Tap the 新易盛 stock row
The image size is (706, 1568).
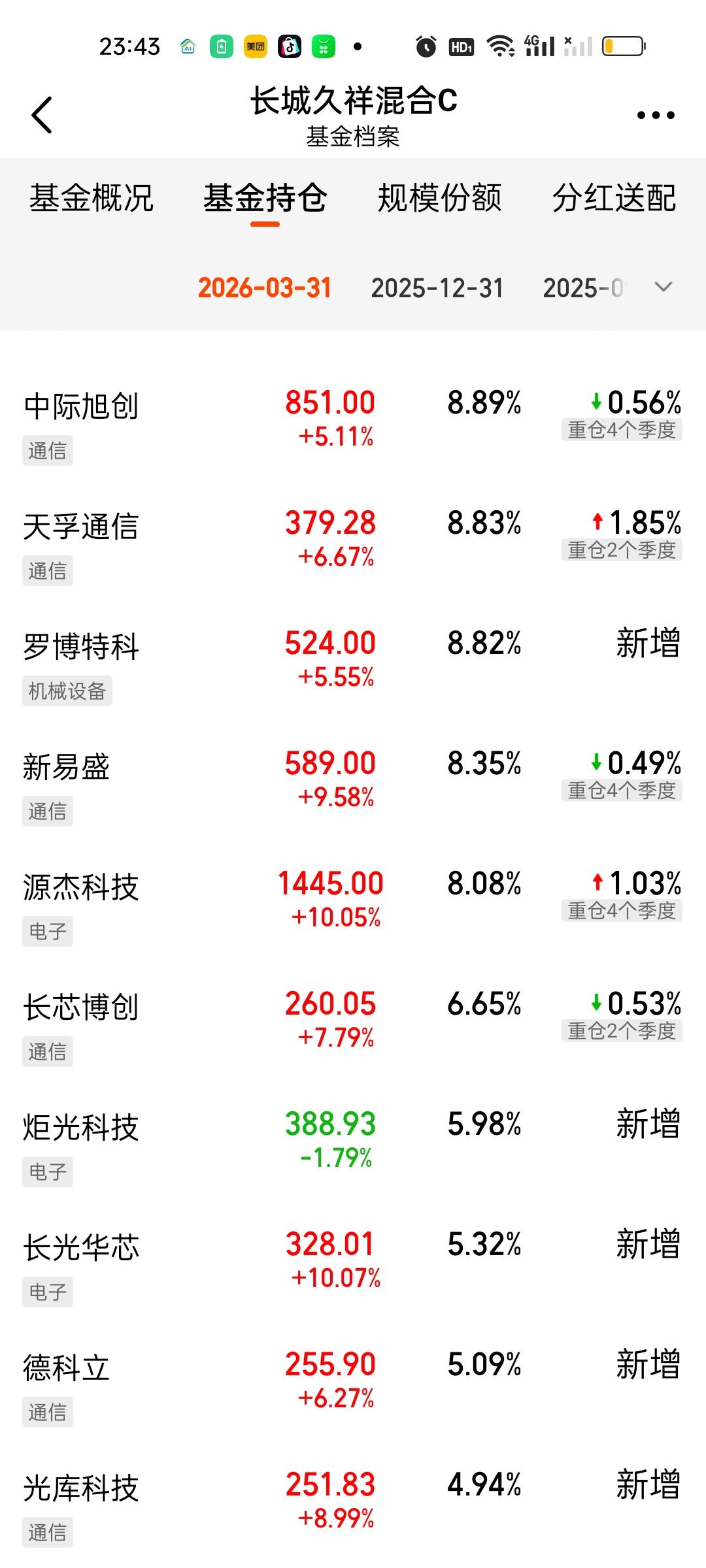(67, 767)
